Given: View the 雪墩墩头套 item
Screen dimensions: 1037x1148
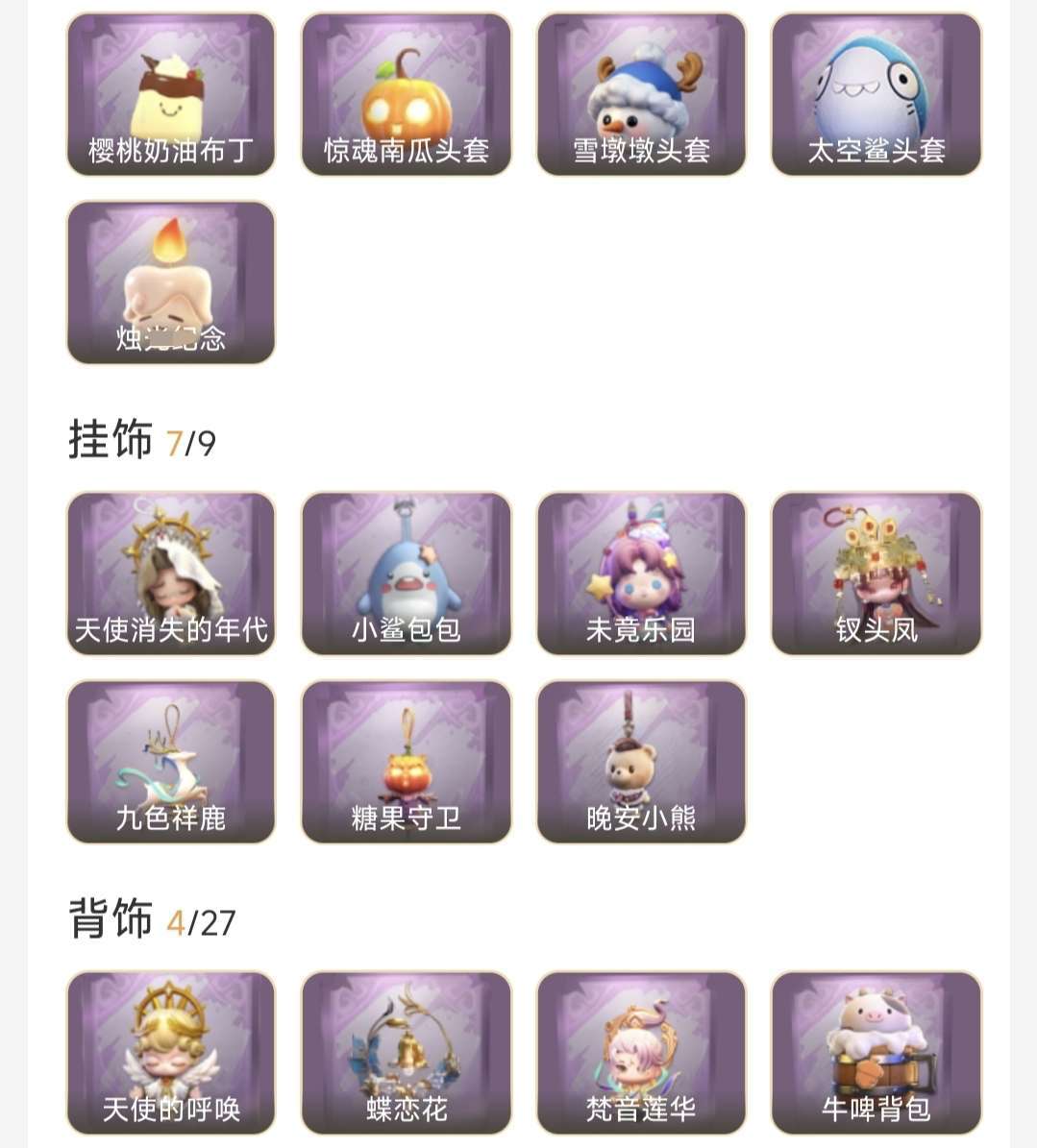Looking at the screenshot, I should 641,94.
